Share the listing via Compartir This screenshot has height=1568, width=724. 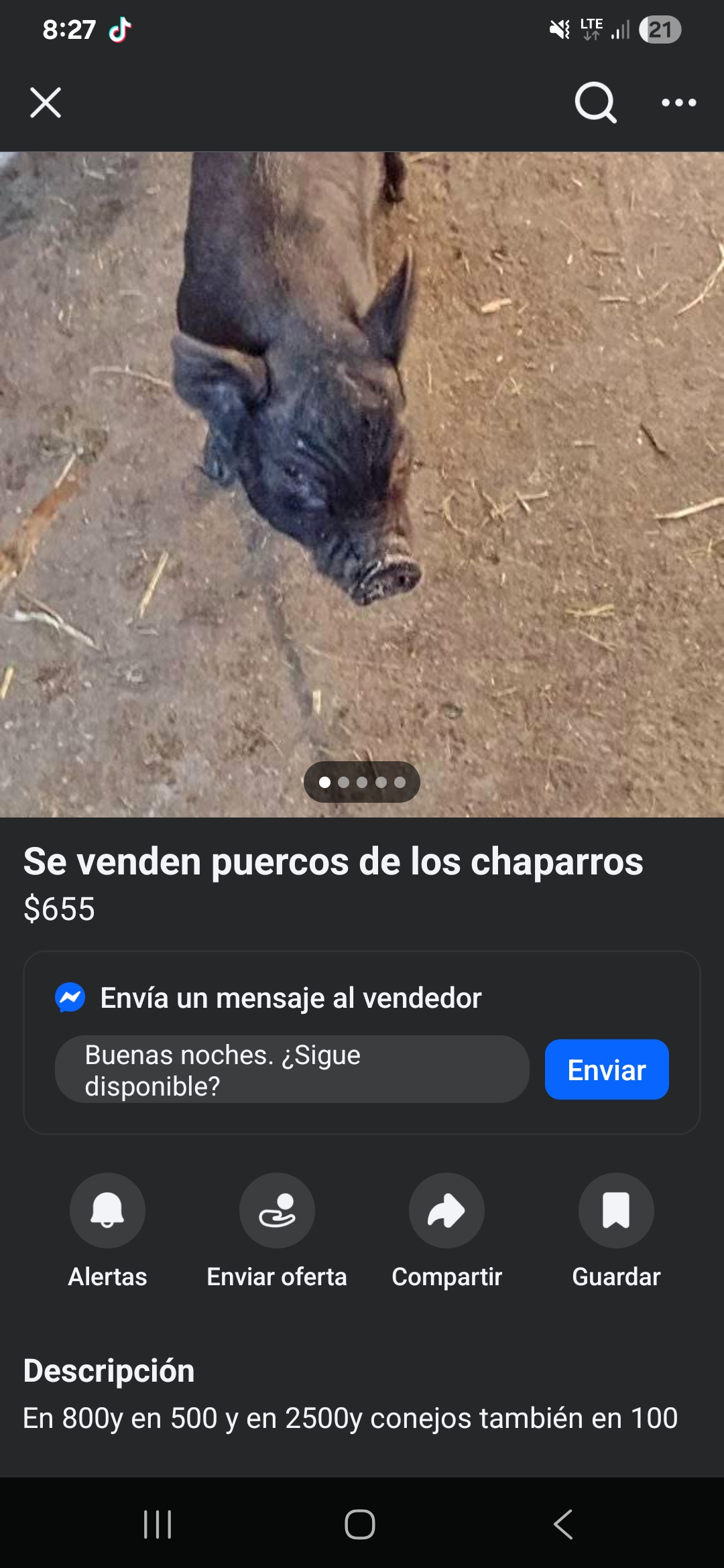446,1210
